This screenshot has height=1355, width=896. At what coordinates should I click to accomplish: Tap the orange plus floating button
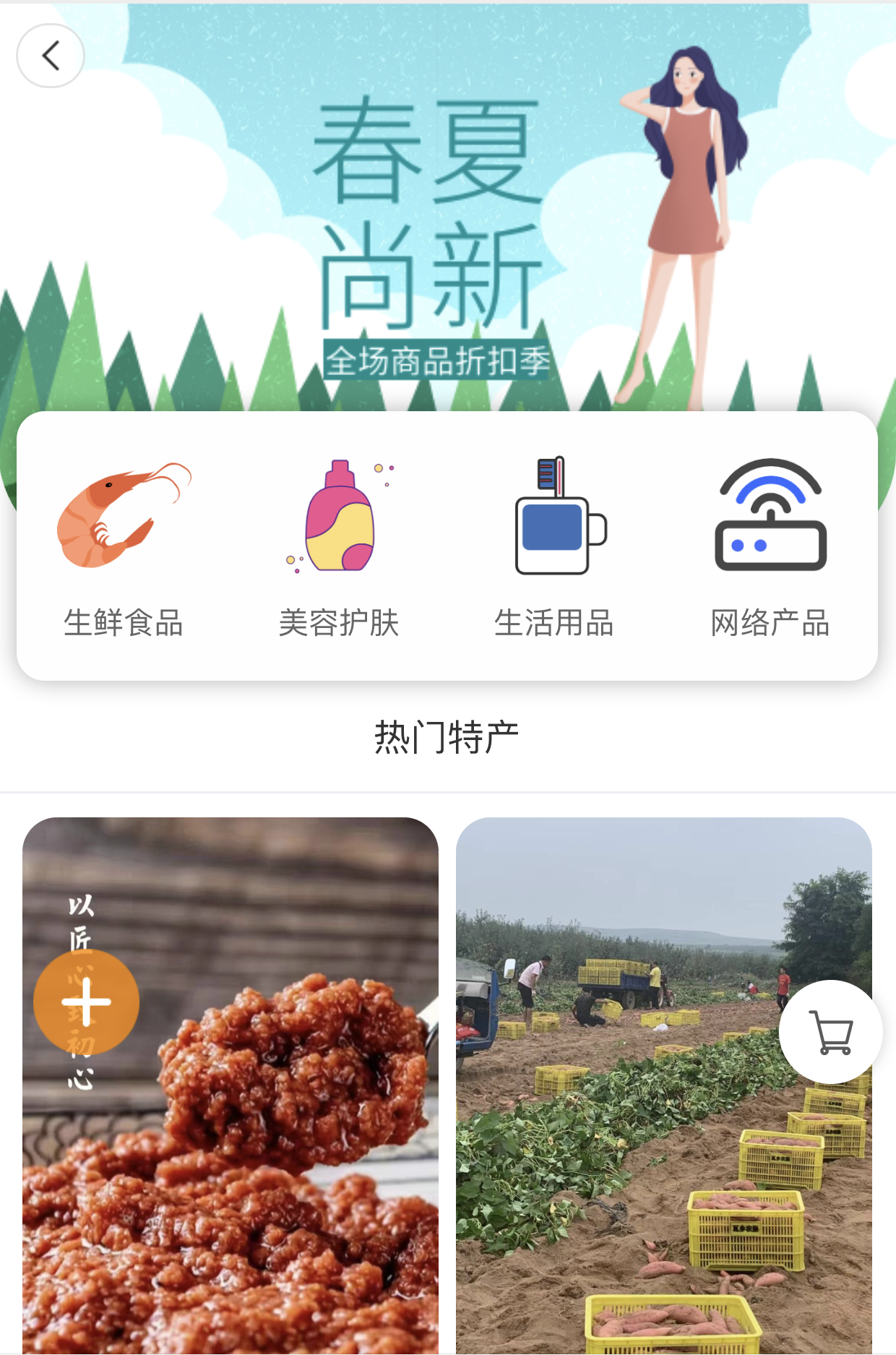[87, 1002]
